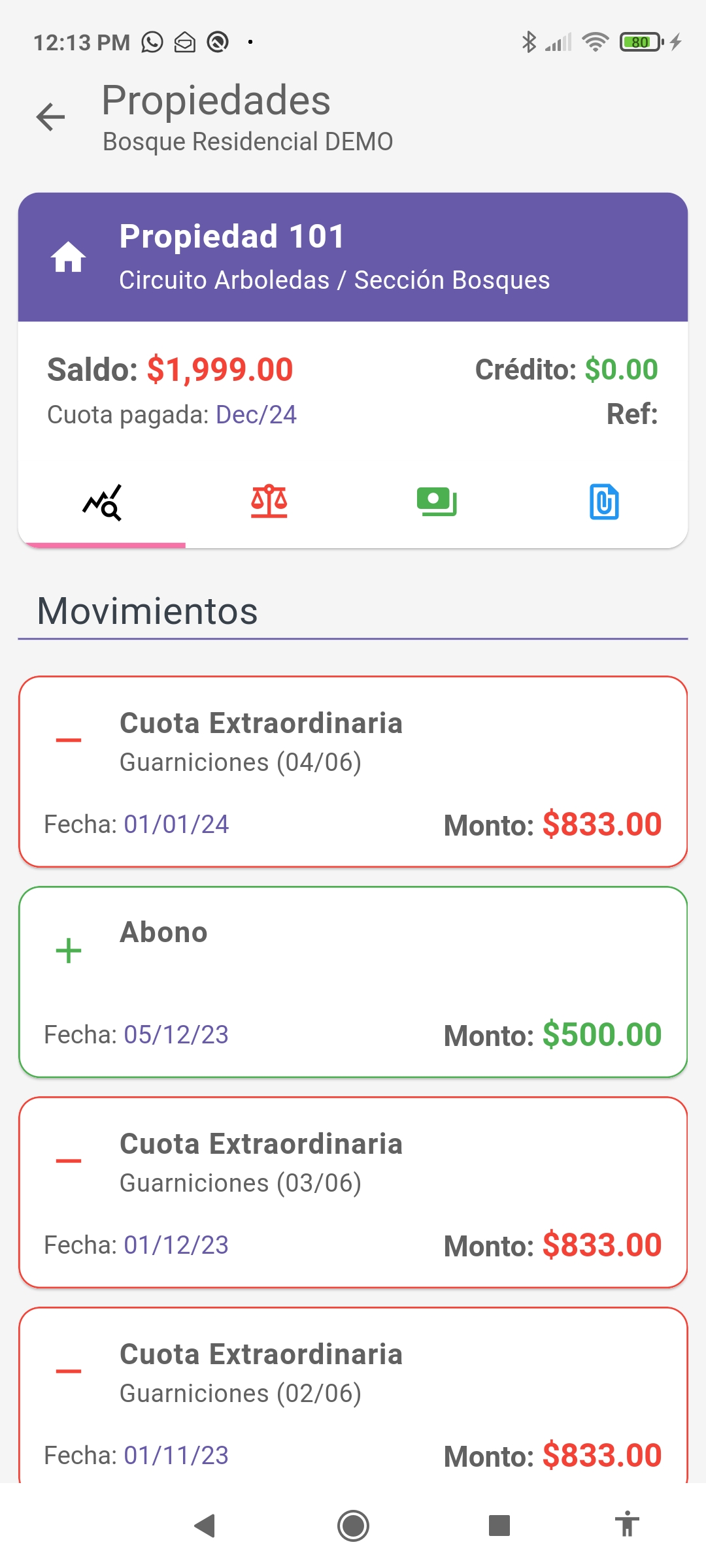706x1568 pixels.
Task: Open the Guarniciones (04/06) charge card
Action: pos(353,772)
